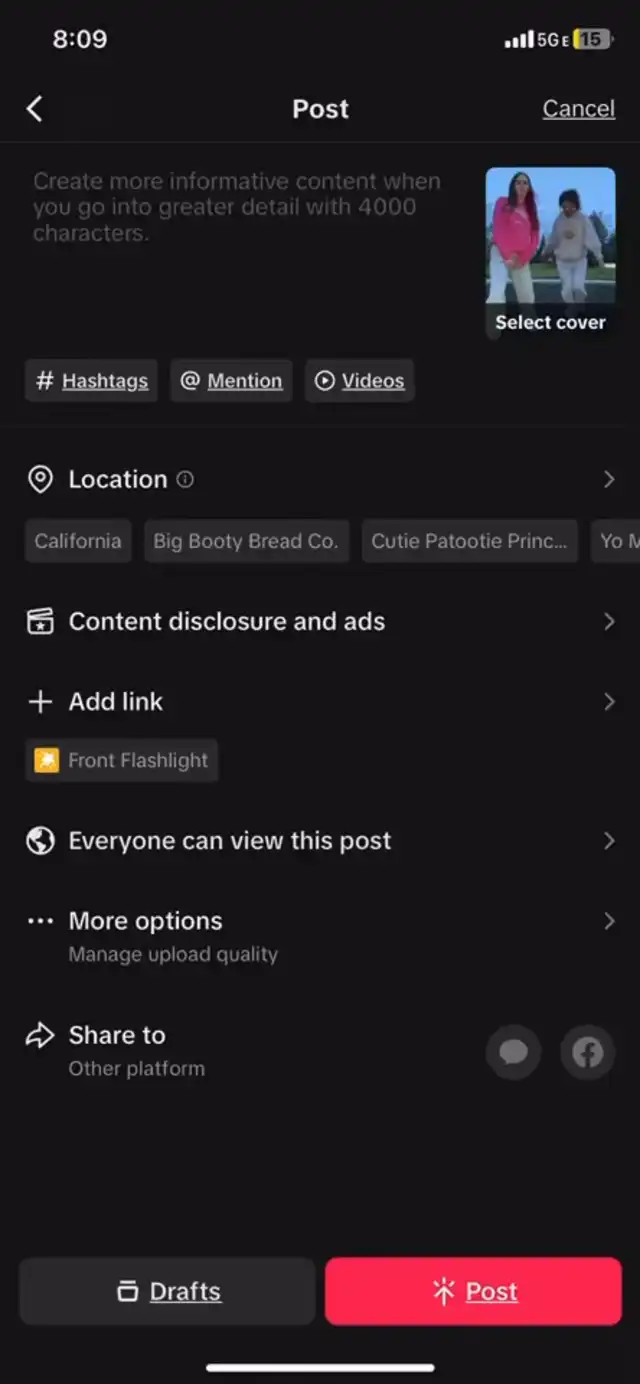Open Content disclosure and ads
This screenshot has height=1384, width=640.
(320, 621)
